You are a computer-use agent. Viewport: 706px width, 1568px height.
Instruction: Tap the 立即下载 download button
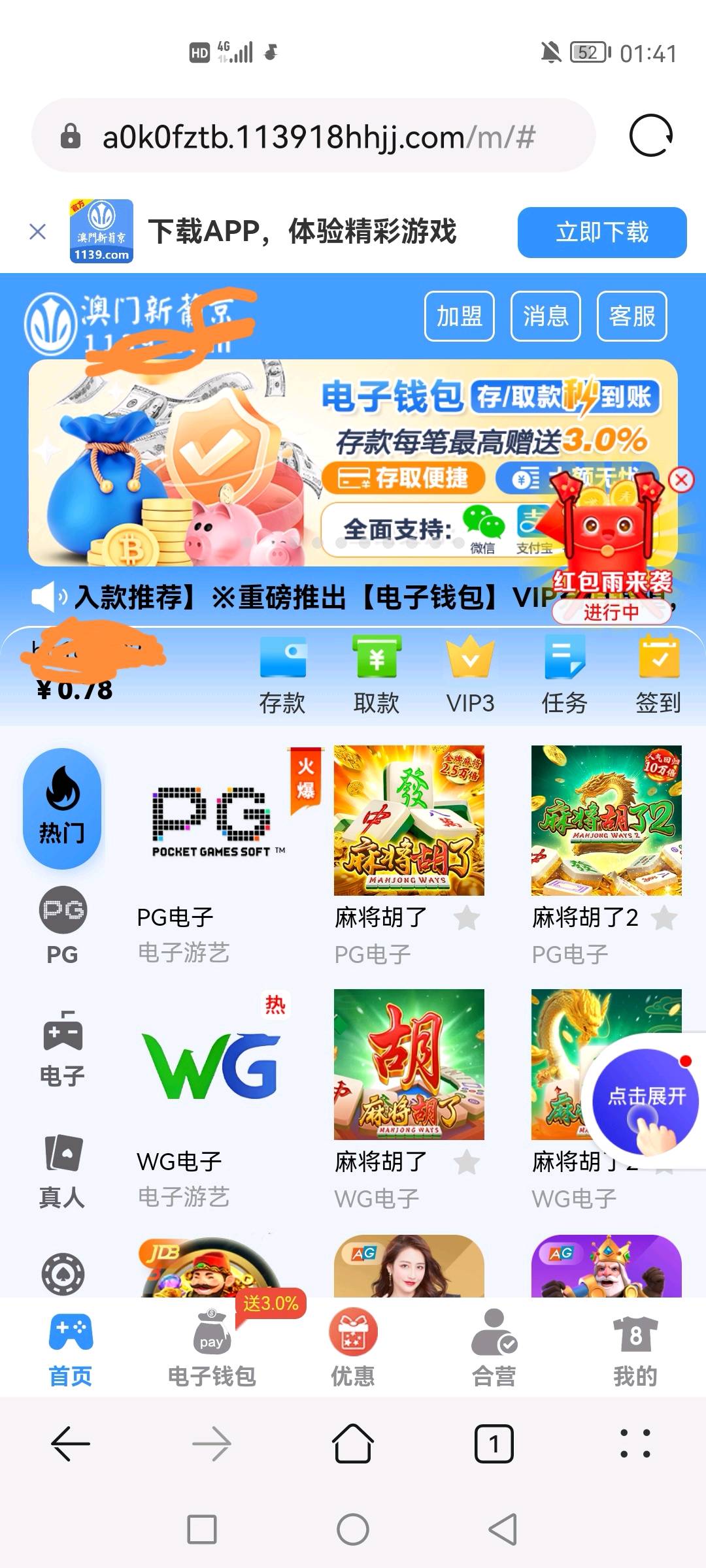point(601,233)
